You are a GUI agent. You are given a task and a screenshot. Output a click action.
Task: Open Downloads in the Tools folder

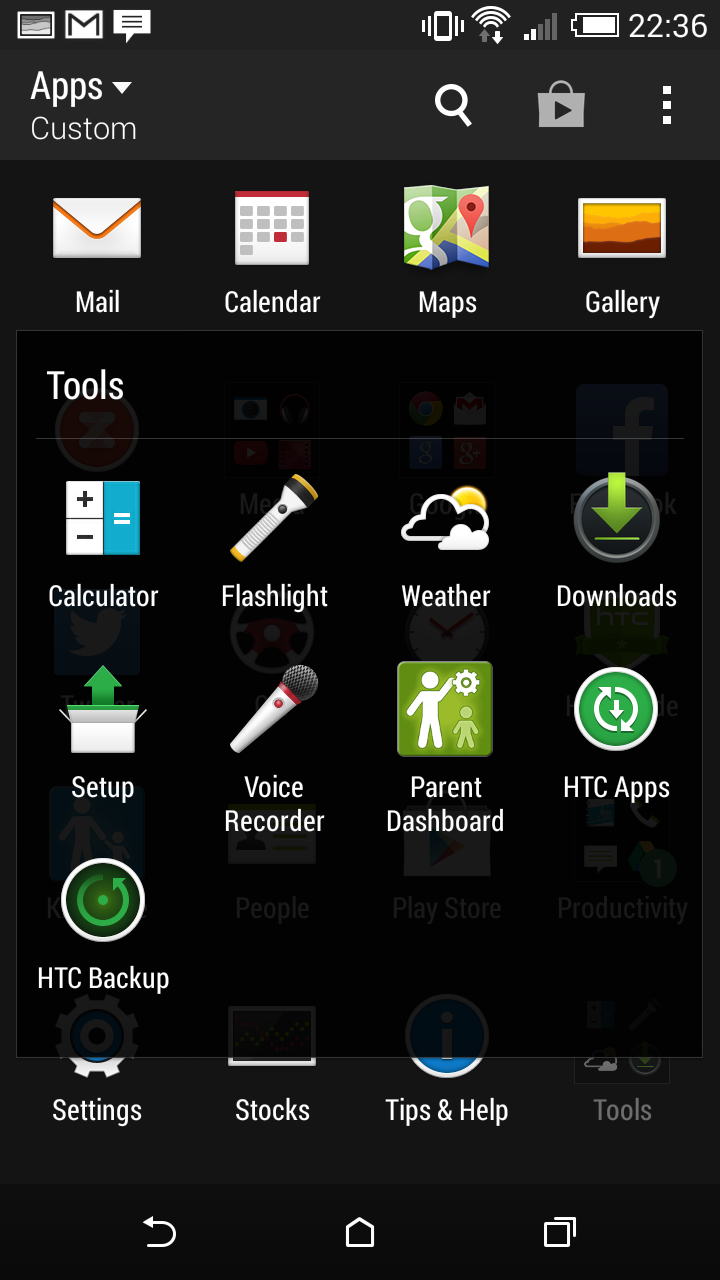click(x=616, y=543)
